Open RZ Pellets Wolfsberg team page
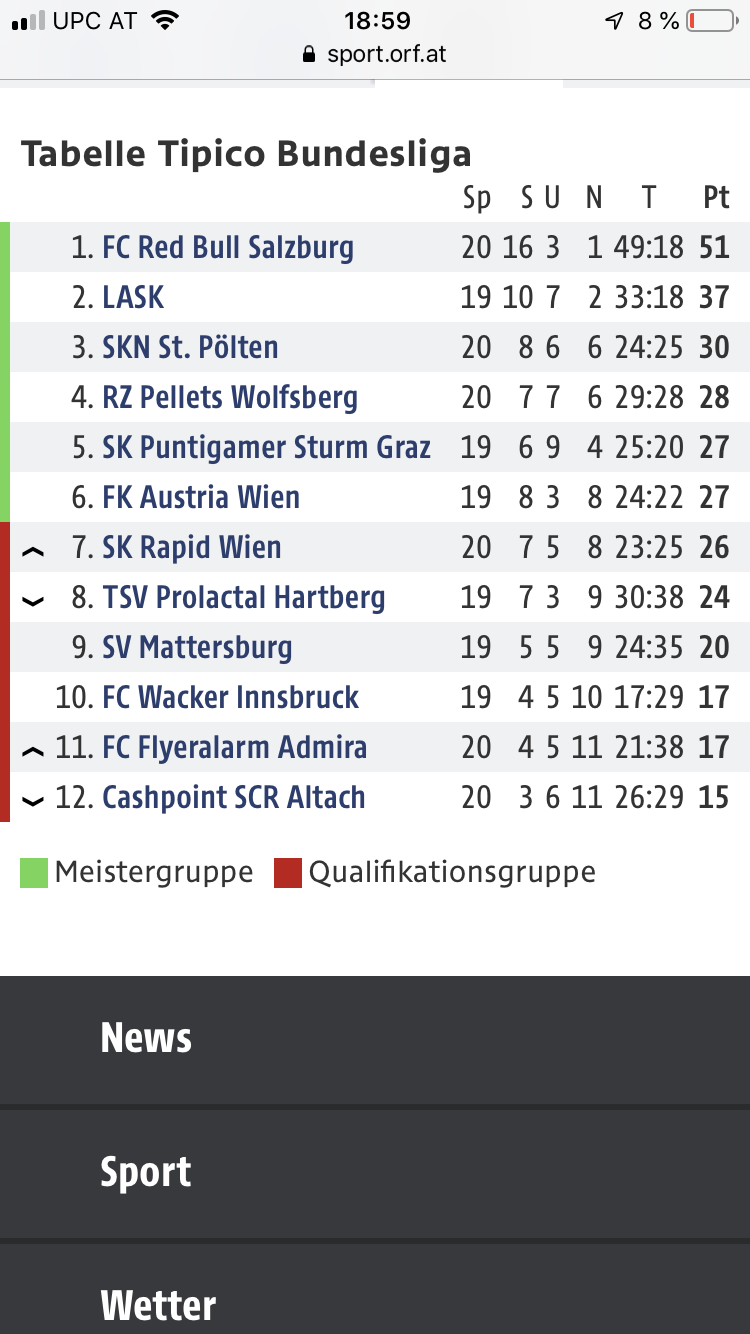750x1334 pixels. tap(230, 397)
